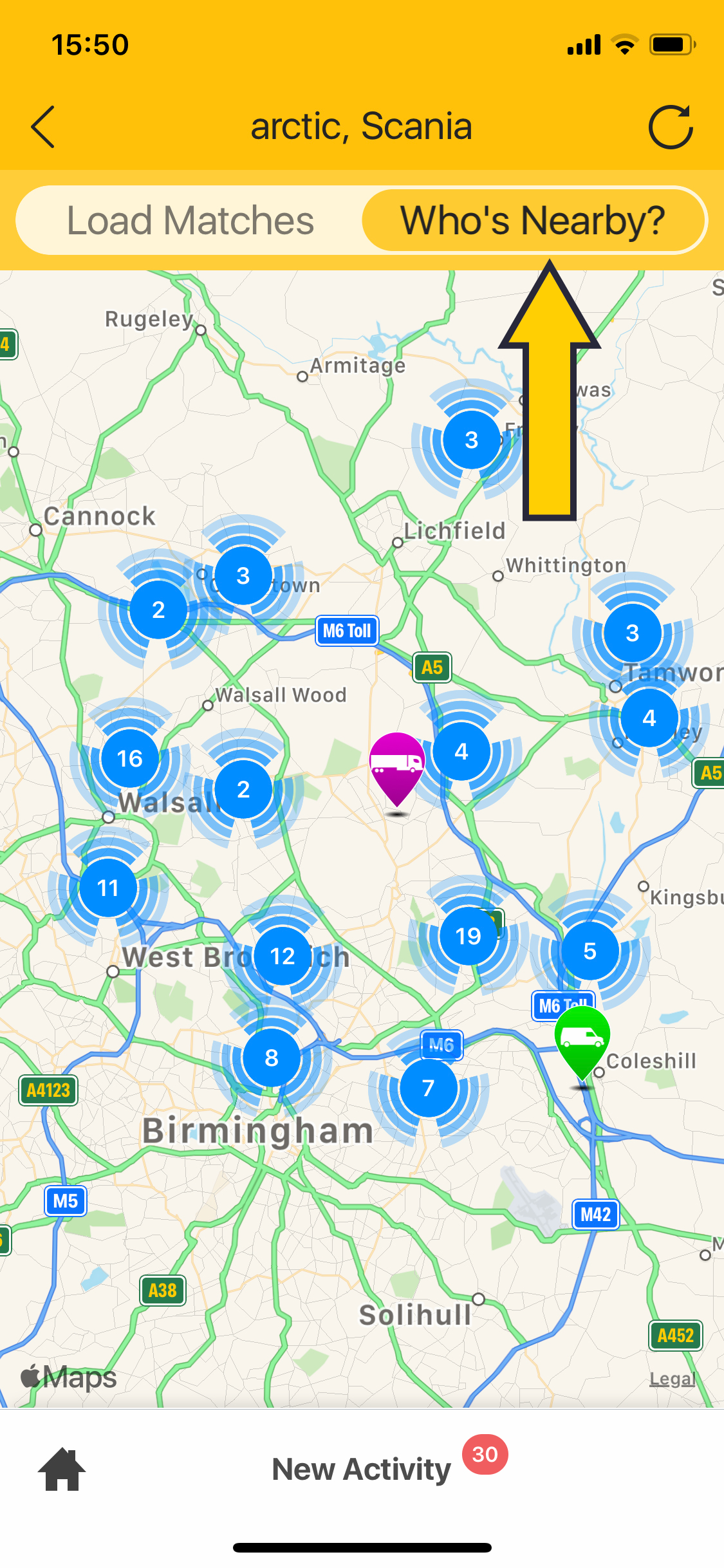Open New Activity
Image resolution: width=724 pixels, height=1568 pixels.
coord(361,1470)
